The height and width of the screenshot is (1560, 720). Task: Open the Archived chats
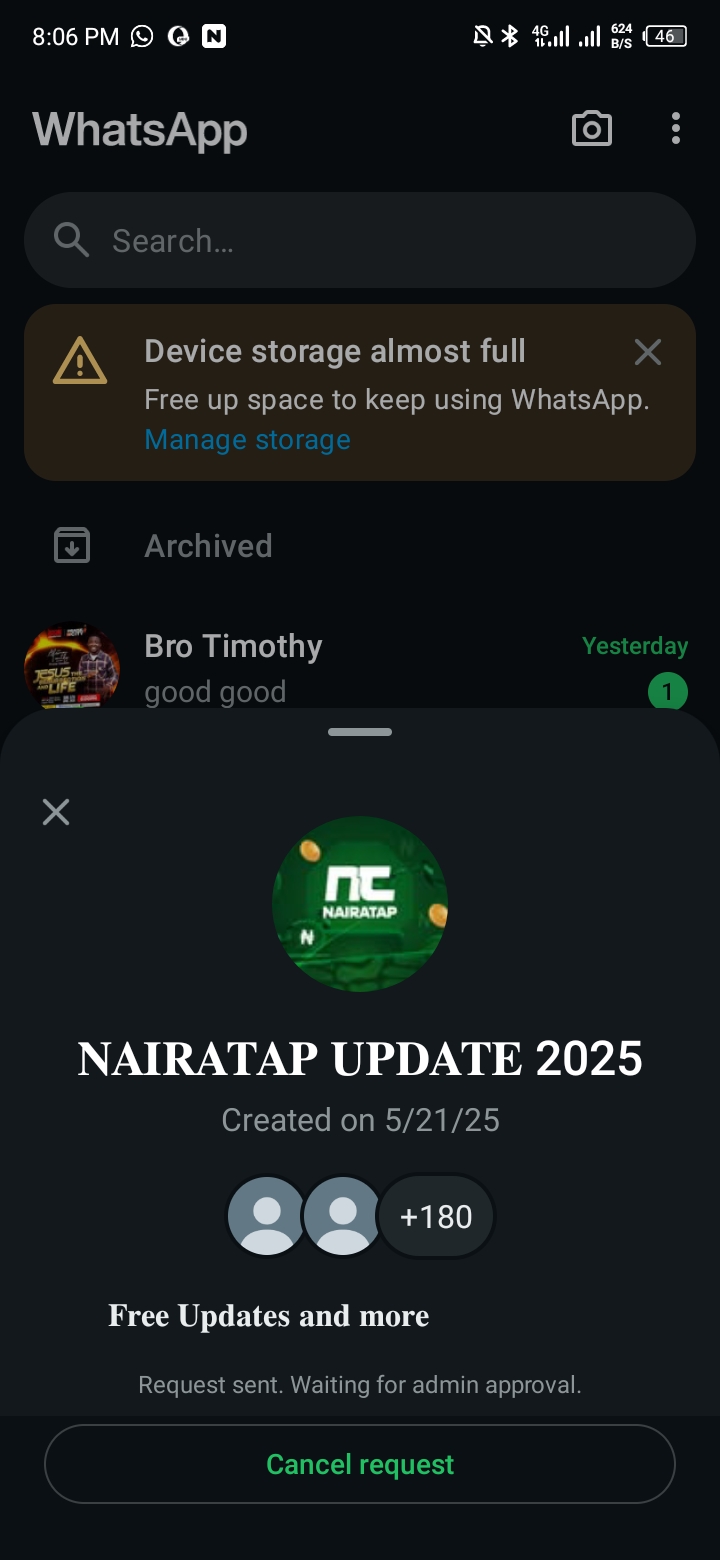[208, 546]
